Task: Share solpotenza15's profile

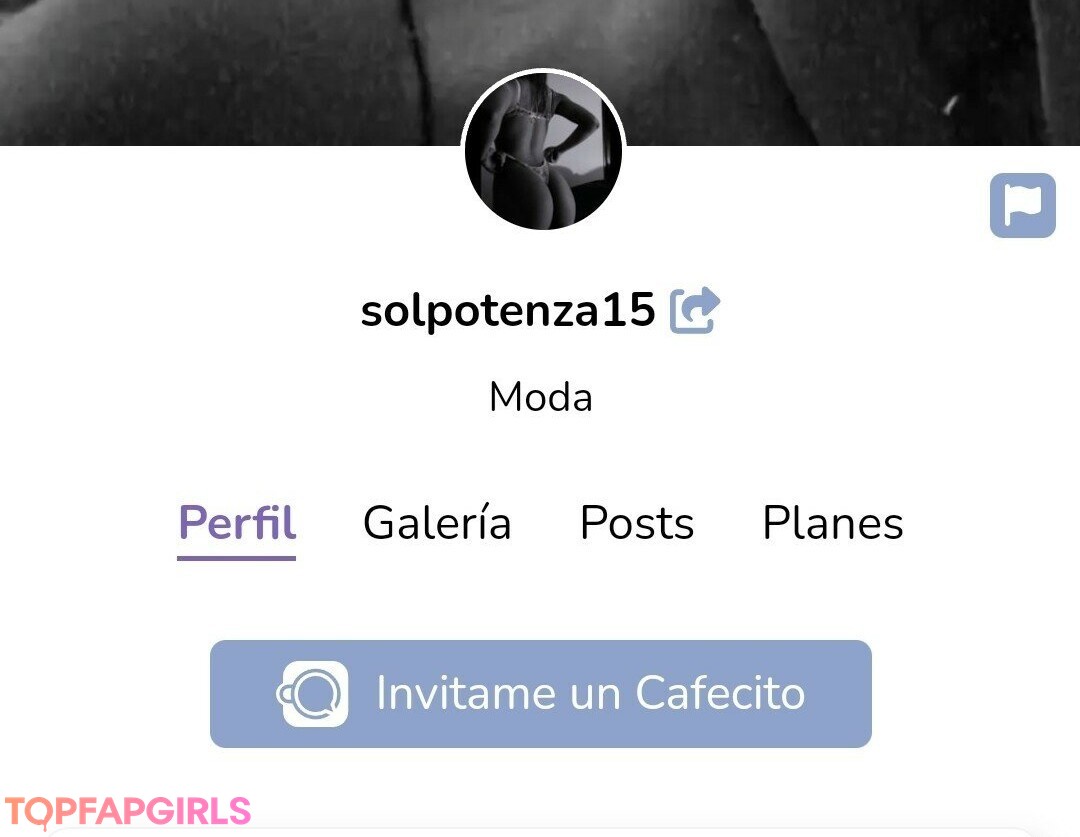Action: tap(695, 311)
